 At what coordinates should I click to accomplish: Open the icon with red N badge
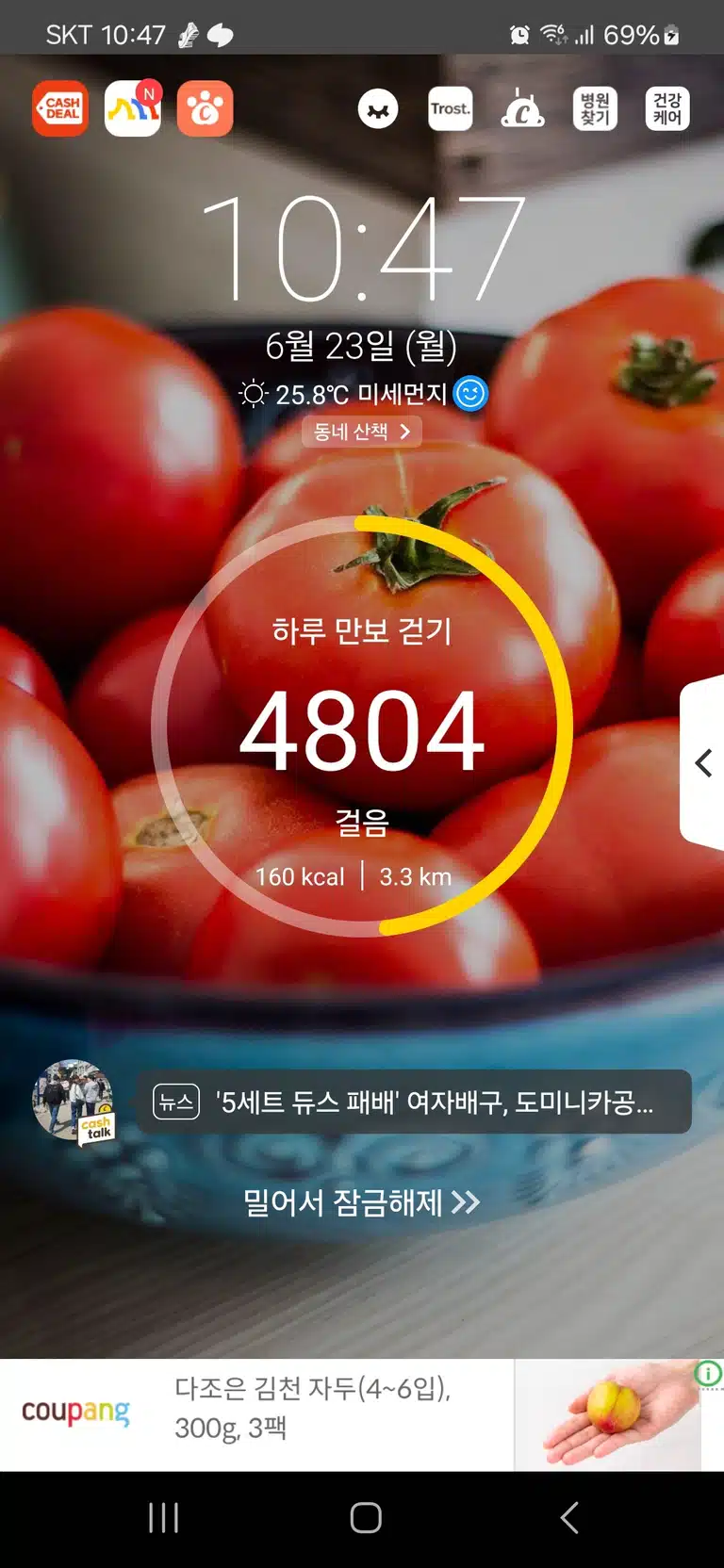[133, 108]
